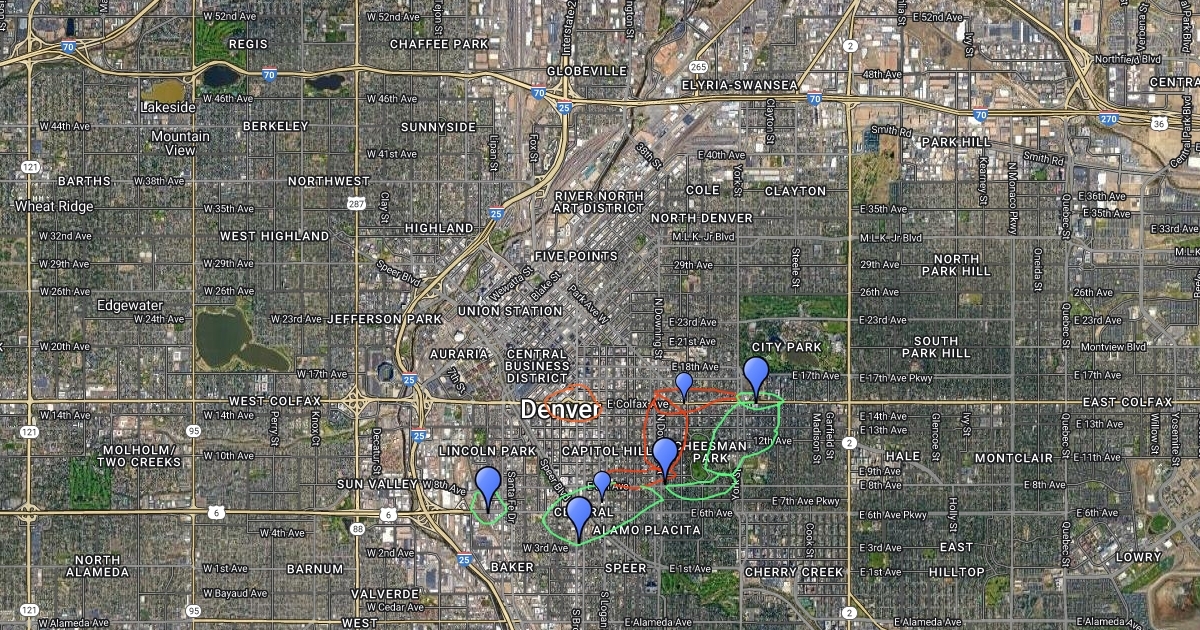Image resolution: width=1200 pixels, height=630 pixels.
Task: Open the pin beside Cheesman Park
Action: (665, 455)
